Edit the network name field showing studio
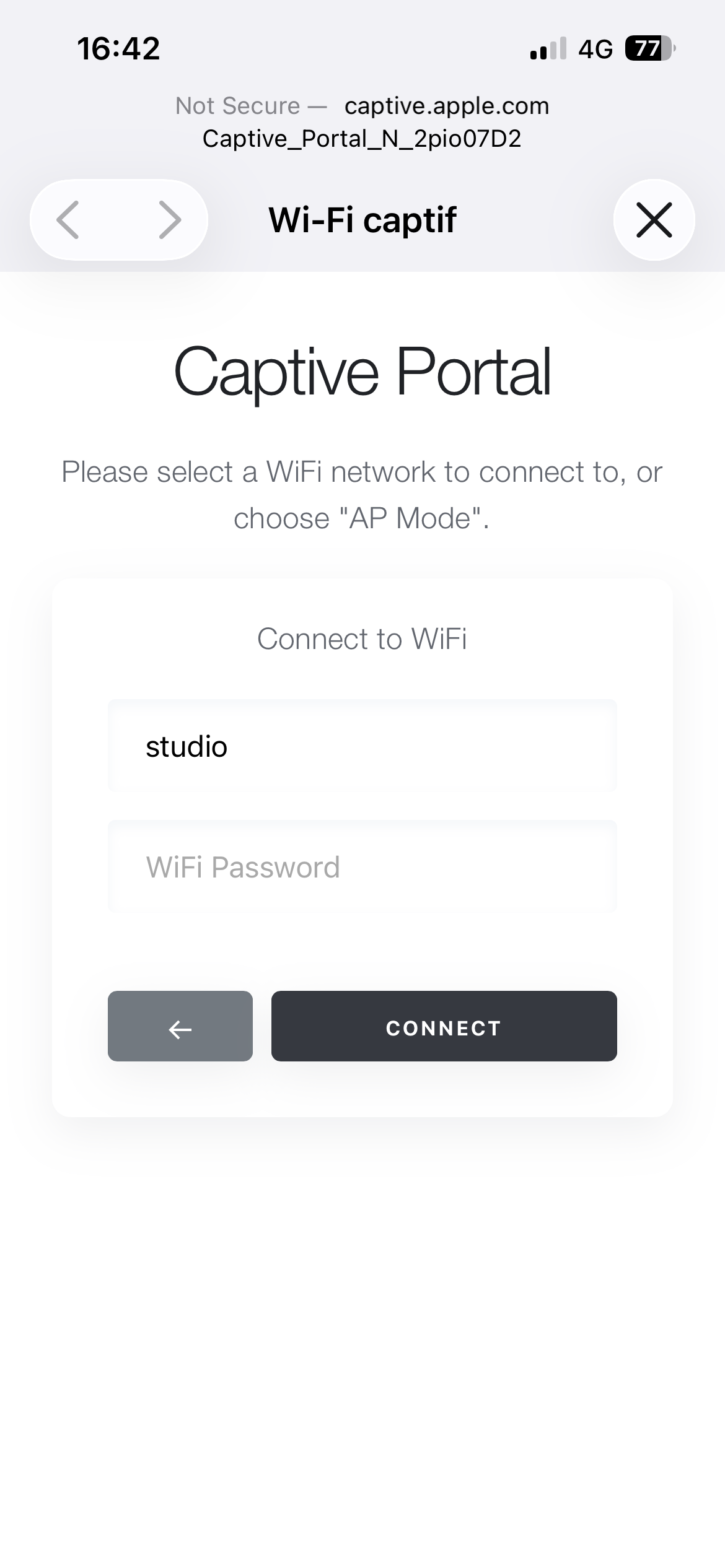The height and width of the screenshot is (1568, 725). 362,746
